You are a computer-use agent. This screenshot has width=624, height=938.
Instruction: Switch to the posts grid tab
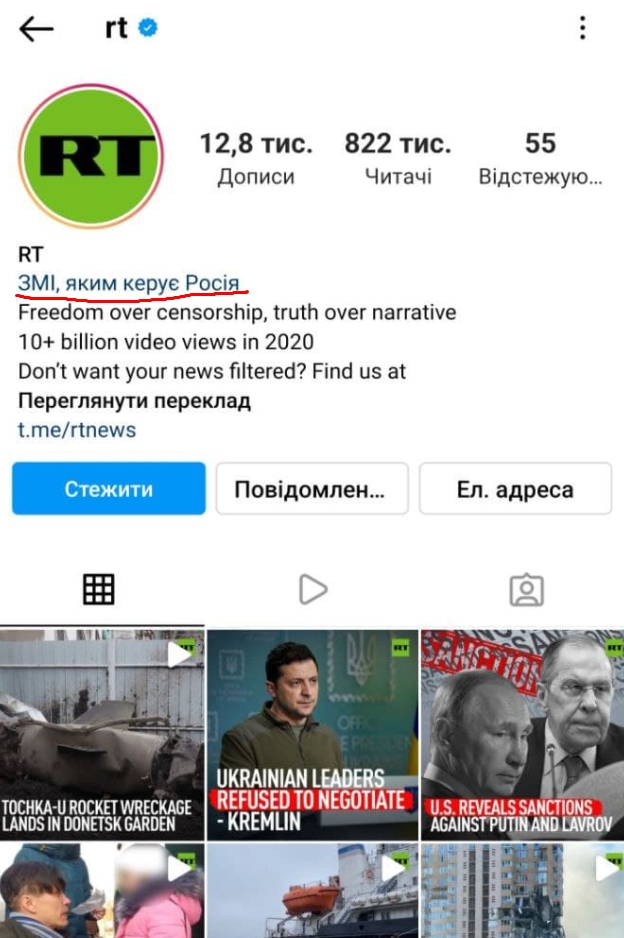pyautogui.click(x=99, y=590)
